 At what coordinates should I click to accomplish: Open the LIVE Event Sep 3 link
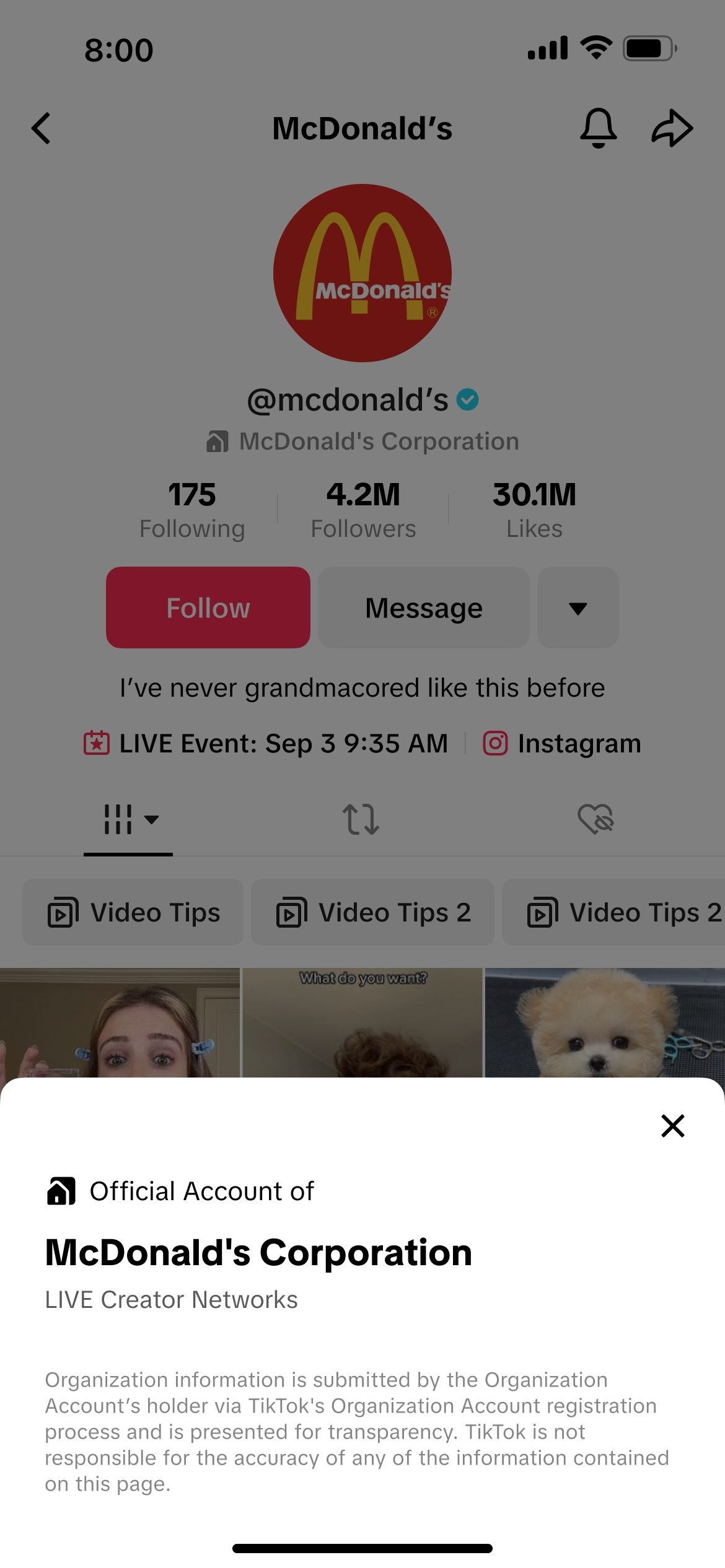[x=266, y=743]
